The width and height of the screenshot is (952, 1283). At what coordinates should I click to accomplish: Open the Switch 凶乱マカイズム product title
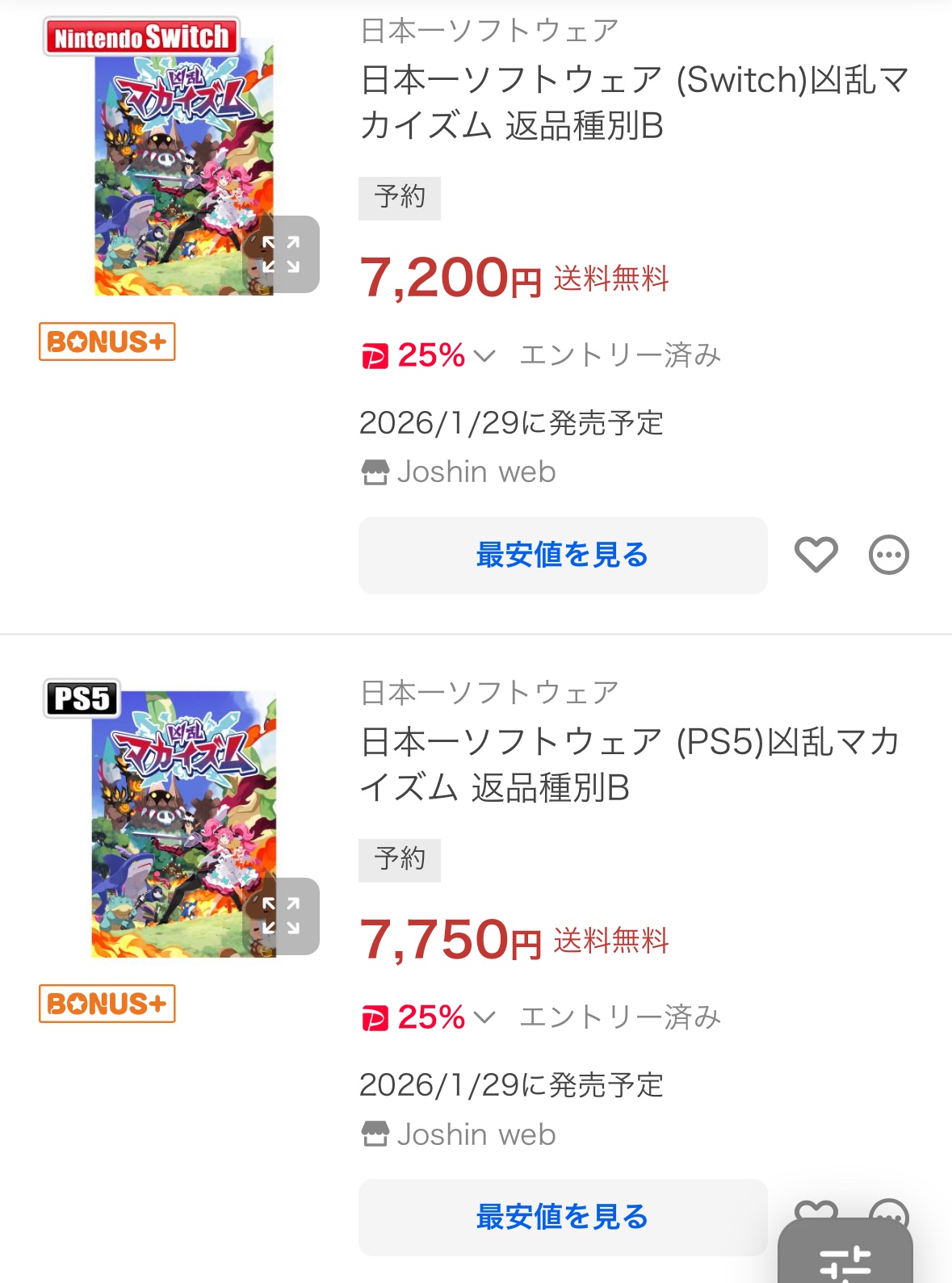coord(635,103)
